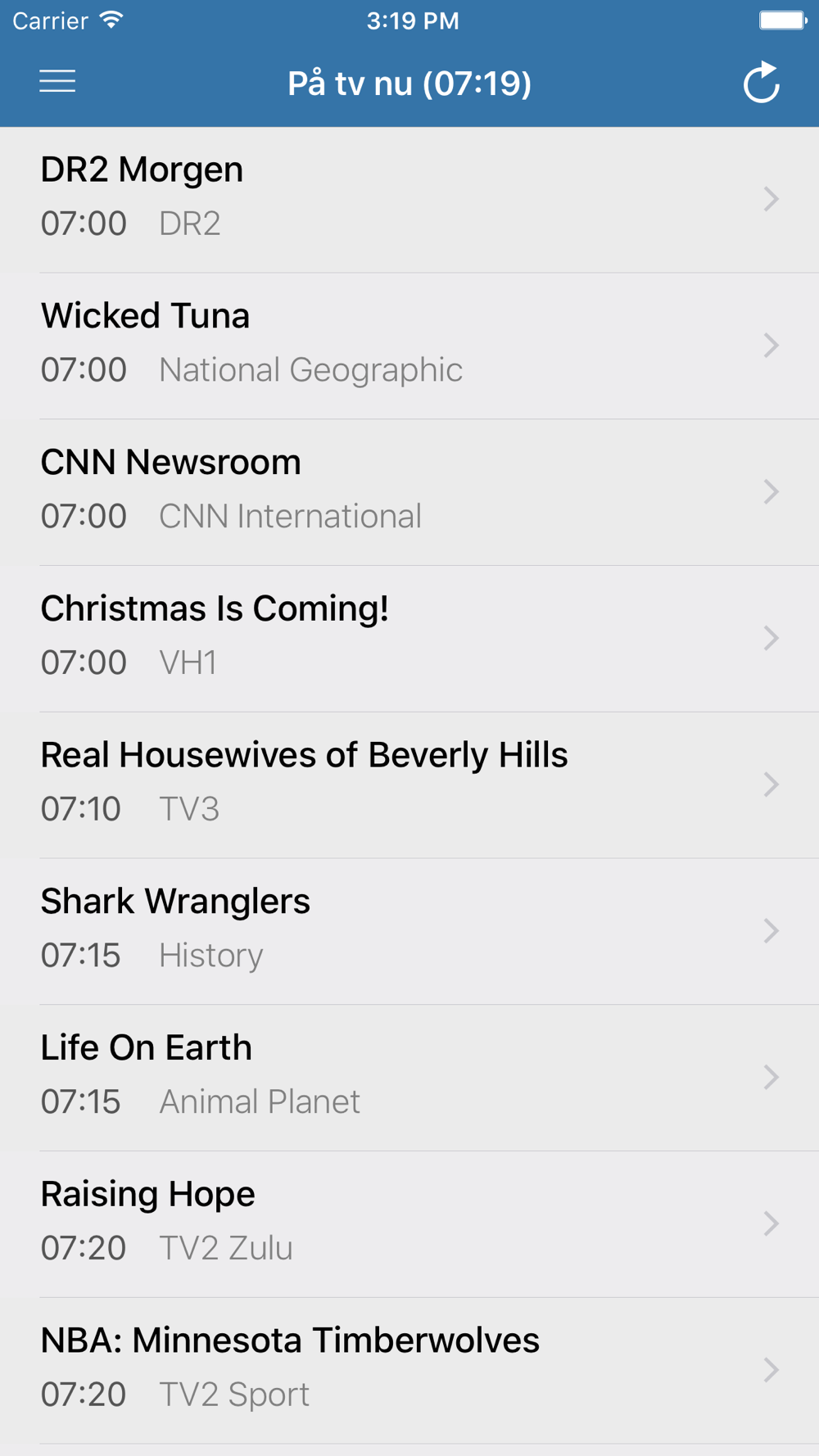Screen dimensions: 819x1456
Task: Open Real Housewives of Beverly Hills
Action: pos(409,785)
